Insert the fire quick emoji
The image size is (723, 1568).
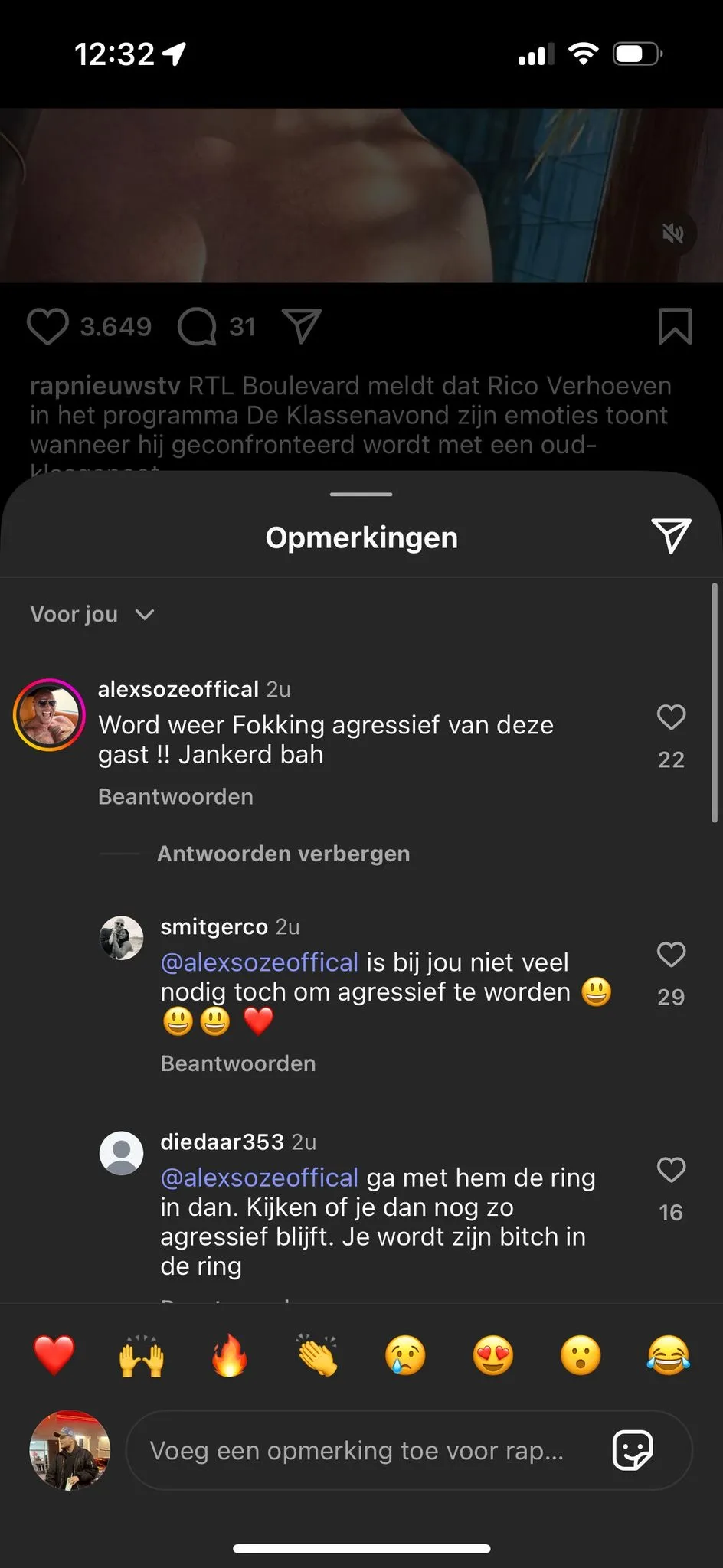229,1354
